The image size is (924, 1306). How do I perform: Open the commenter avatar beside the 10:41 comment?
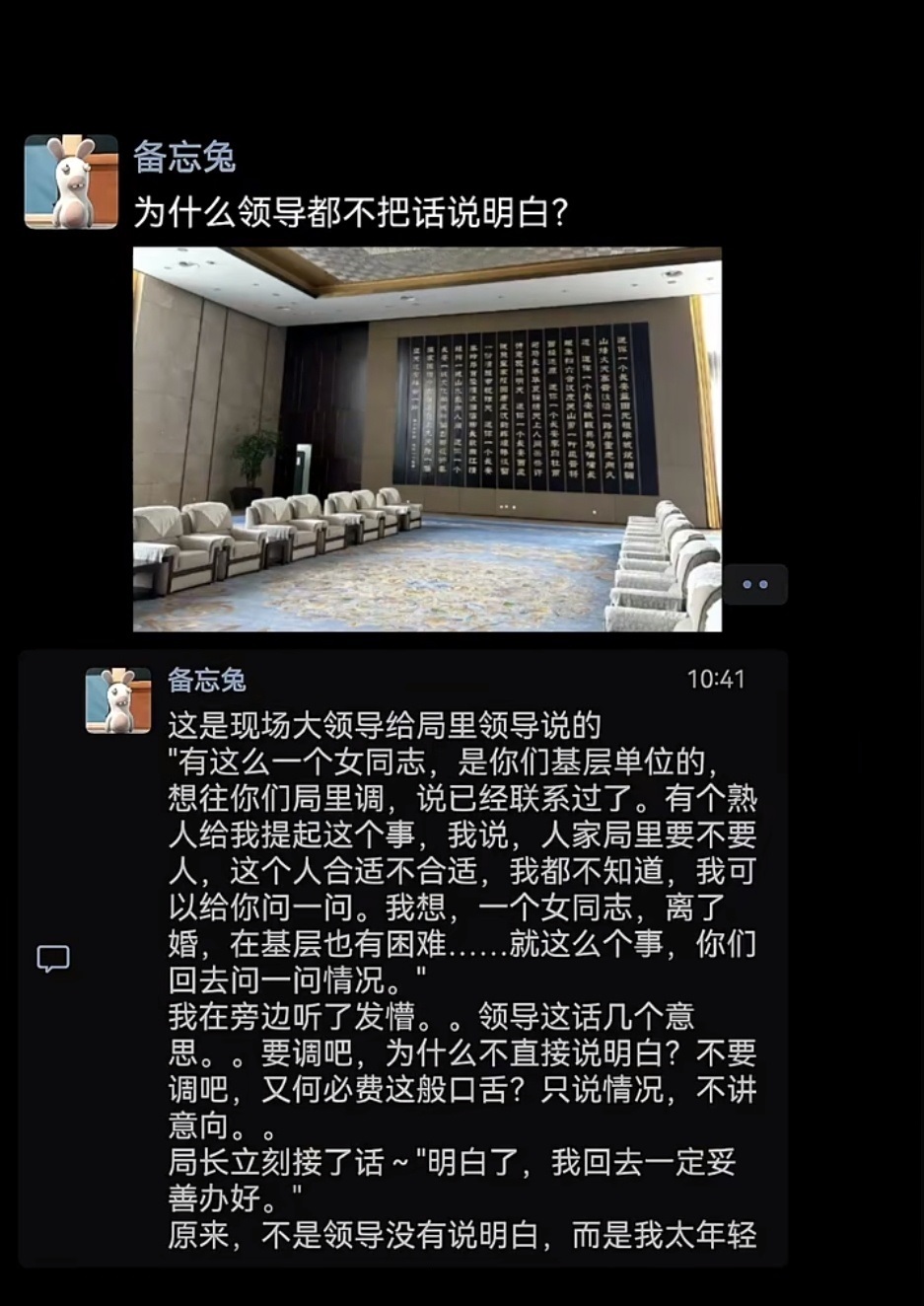coord(118,700)
